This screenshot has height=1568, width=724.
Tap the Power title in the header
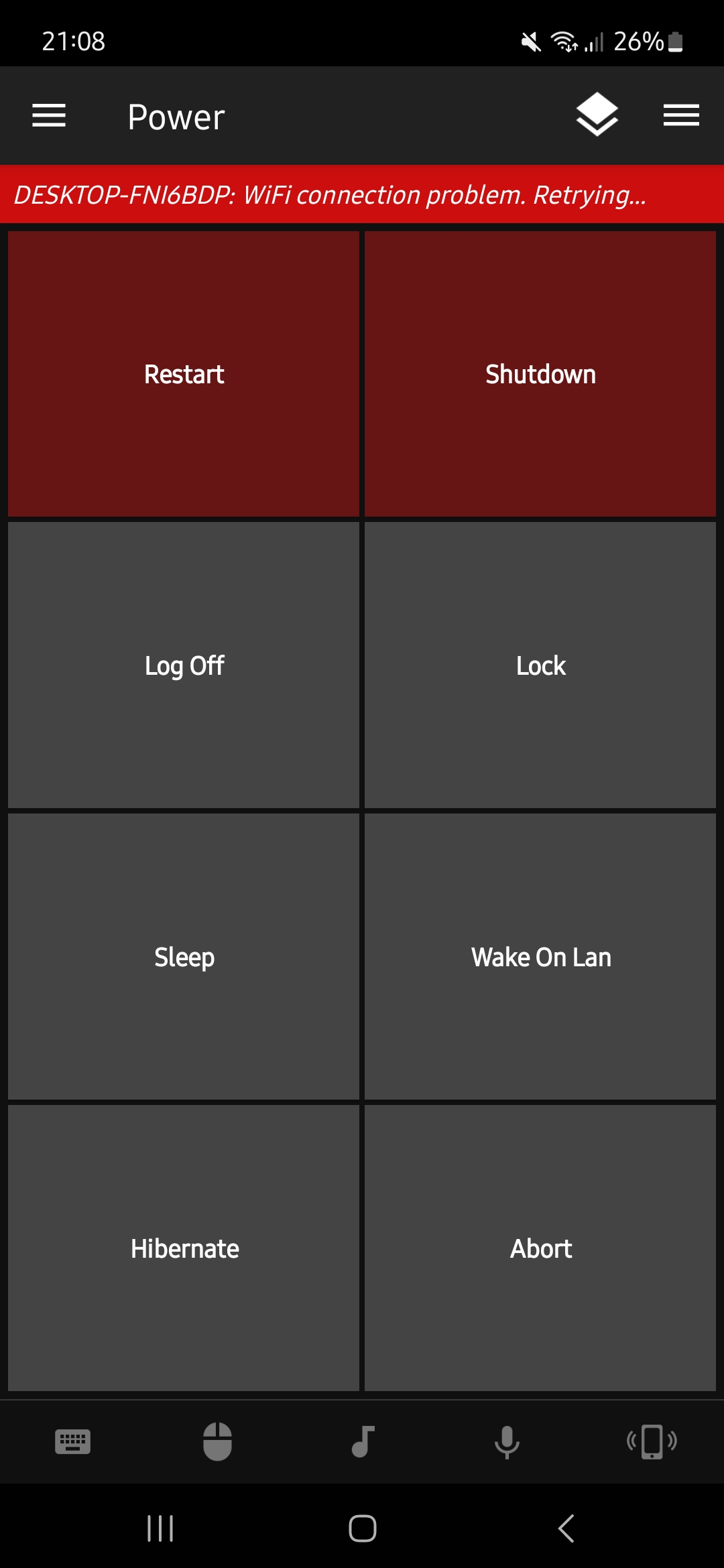pos(176,115)
